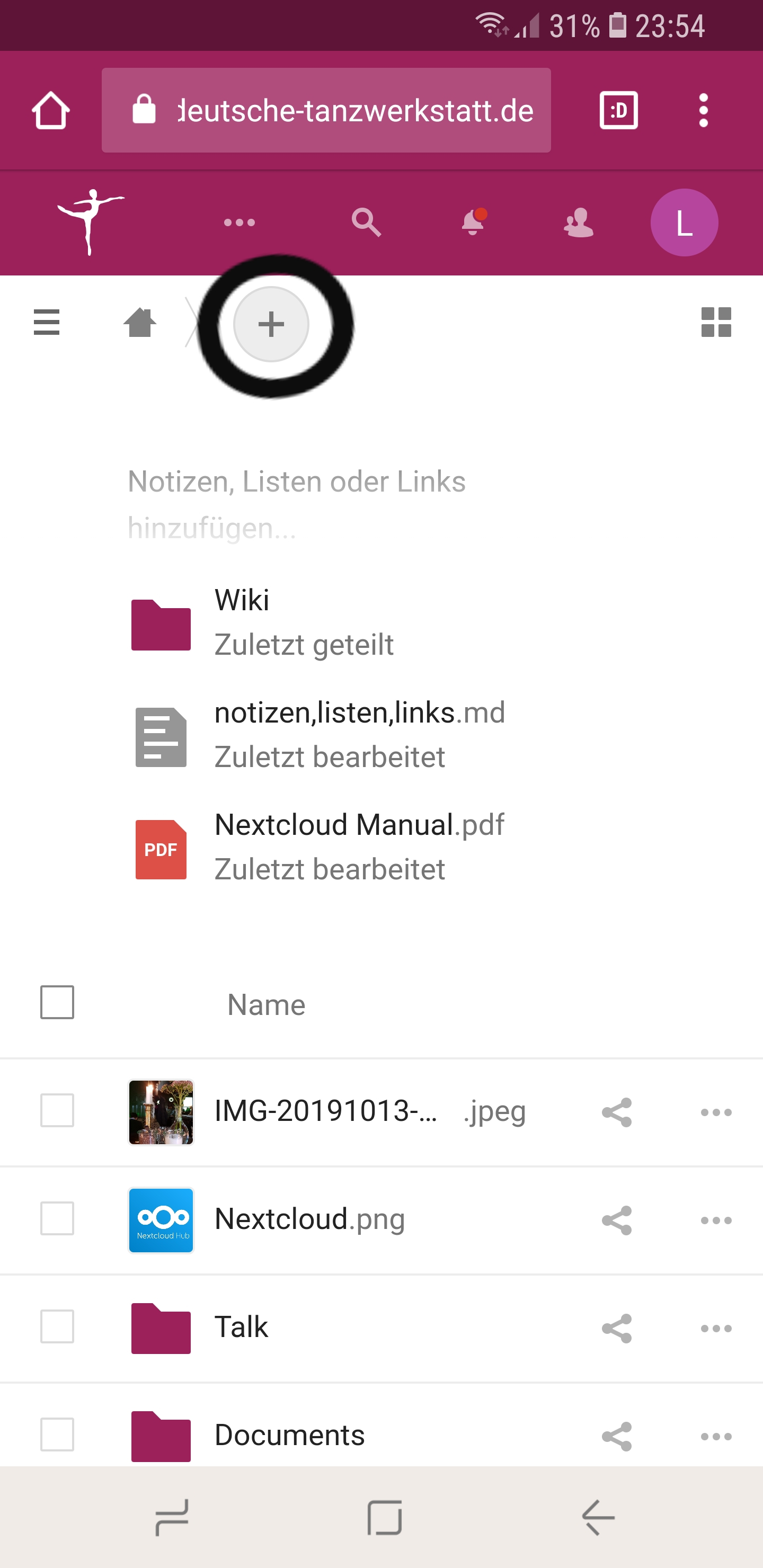The image size is (763, 1568).
Task: Select all files checkbox
Action: pos(57,1002)
